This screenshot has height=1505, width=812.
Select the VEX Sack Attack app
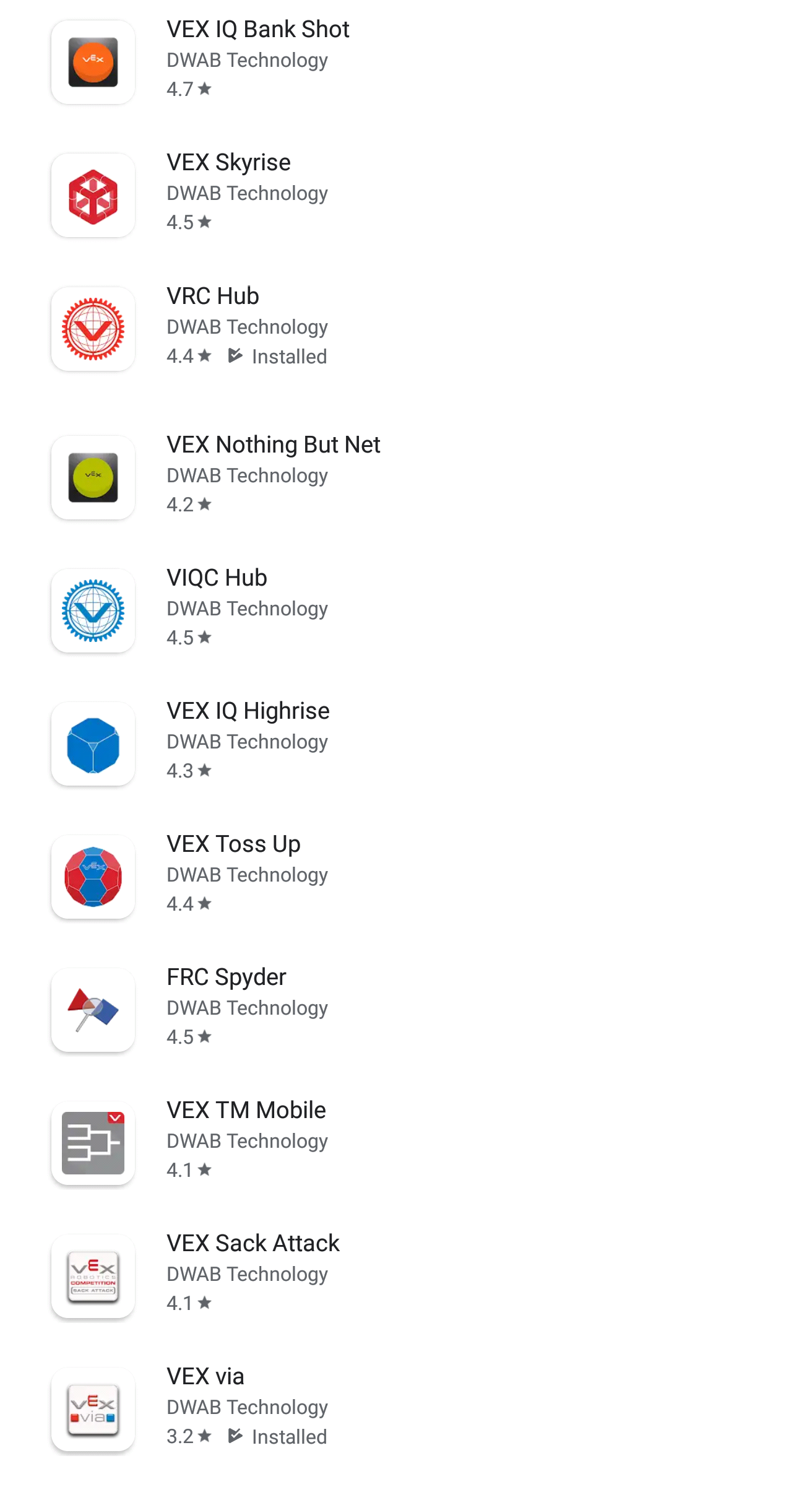coord(406,1276)
